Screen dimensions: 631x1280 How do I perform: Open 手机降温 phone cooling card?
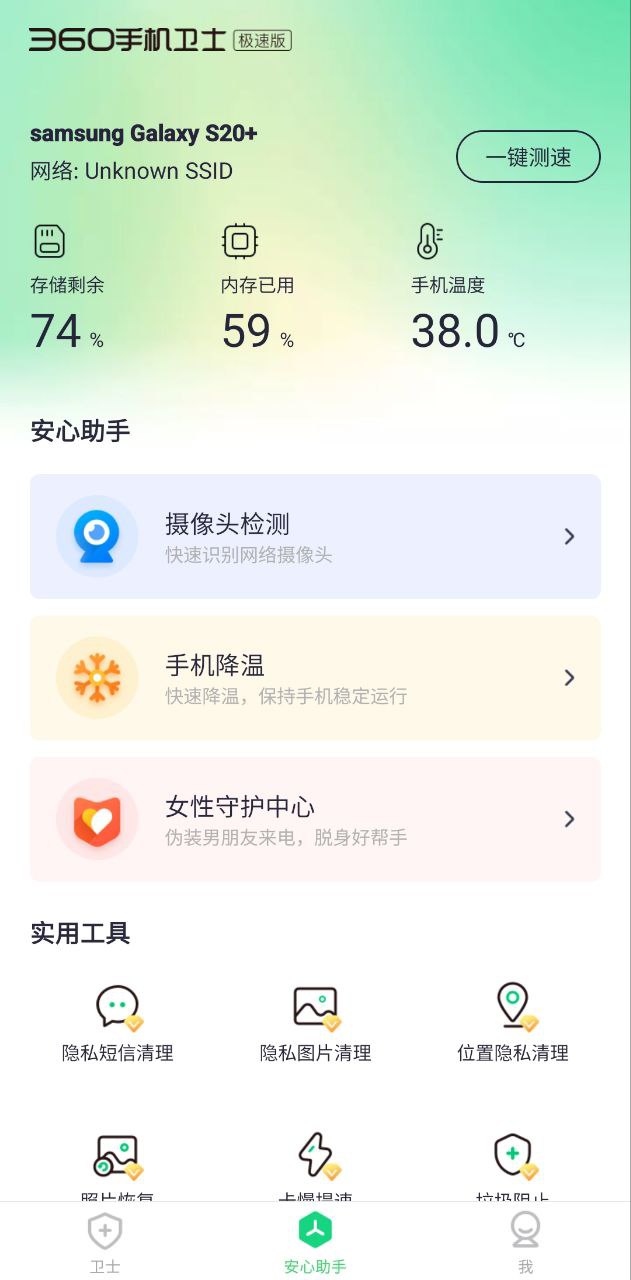click(x=315, y=678)
